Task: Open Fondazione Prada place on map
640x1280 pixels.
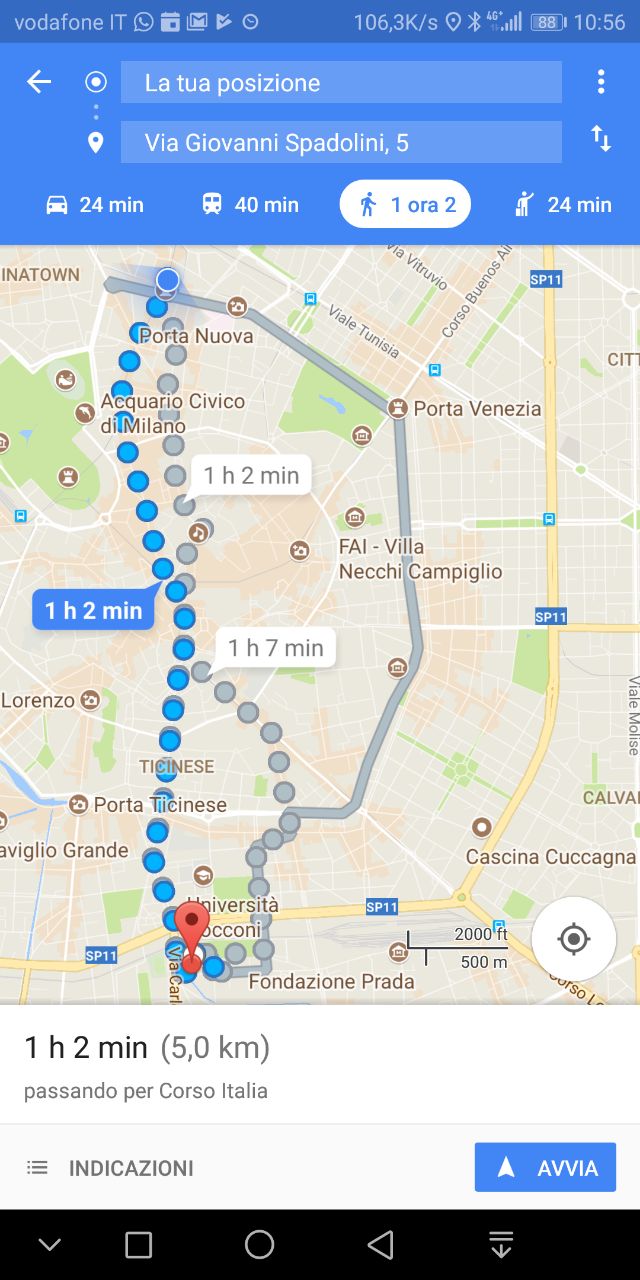Action: pyautogui.click(x=331, y=981)
